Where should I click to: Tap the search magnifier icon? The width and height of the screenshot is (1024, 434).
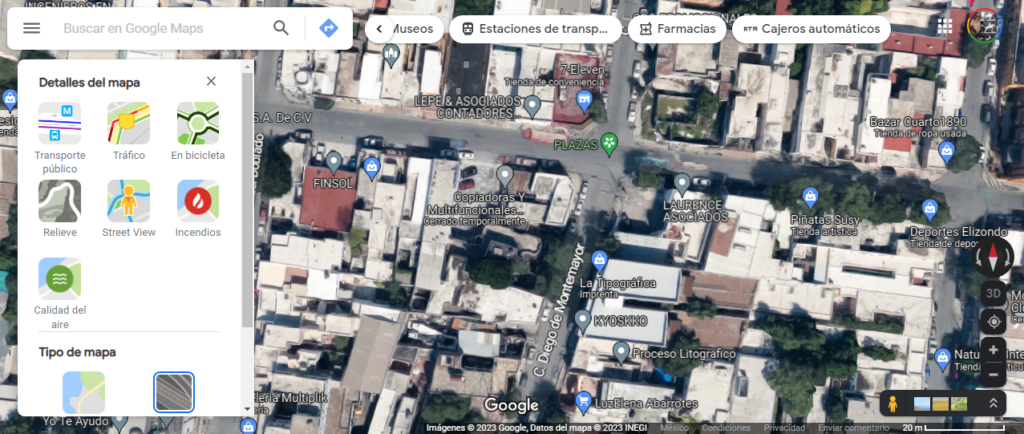[281, 28]
